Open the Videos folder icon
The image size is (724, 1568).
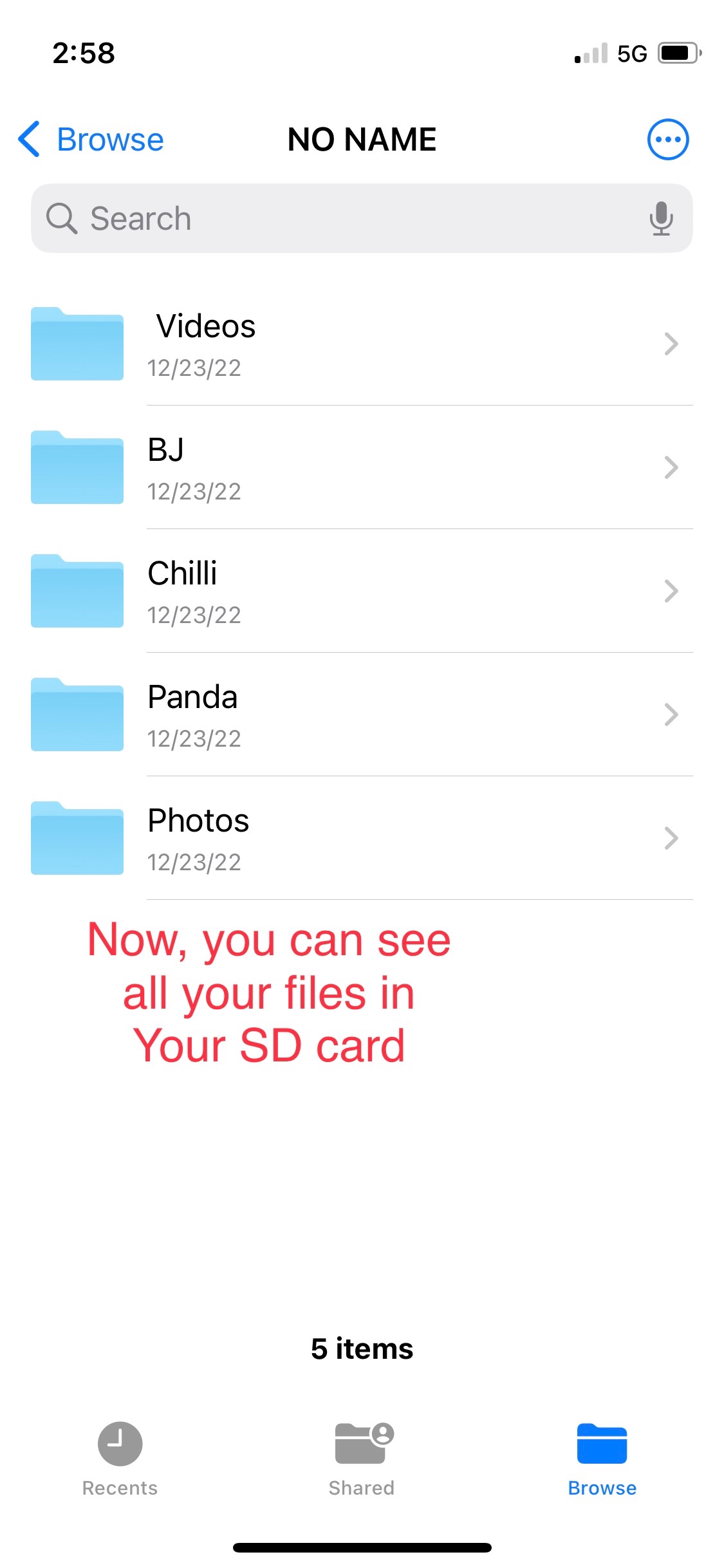[76, 344]
